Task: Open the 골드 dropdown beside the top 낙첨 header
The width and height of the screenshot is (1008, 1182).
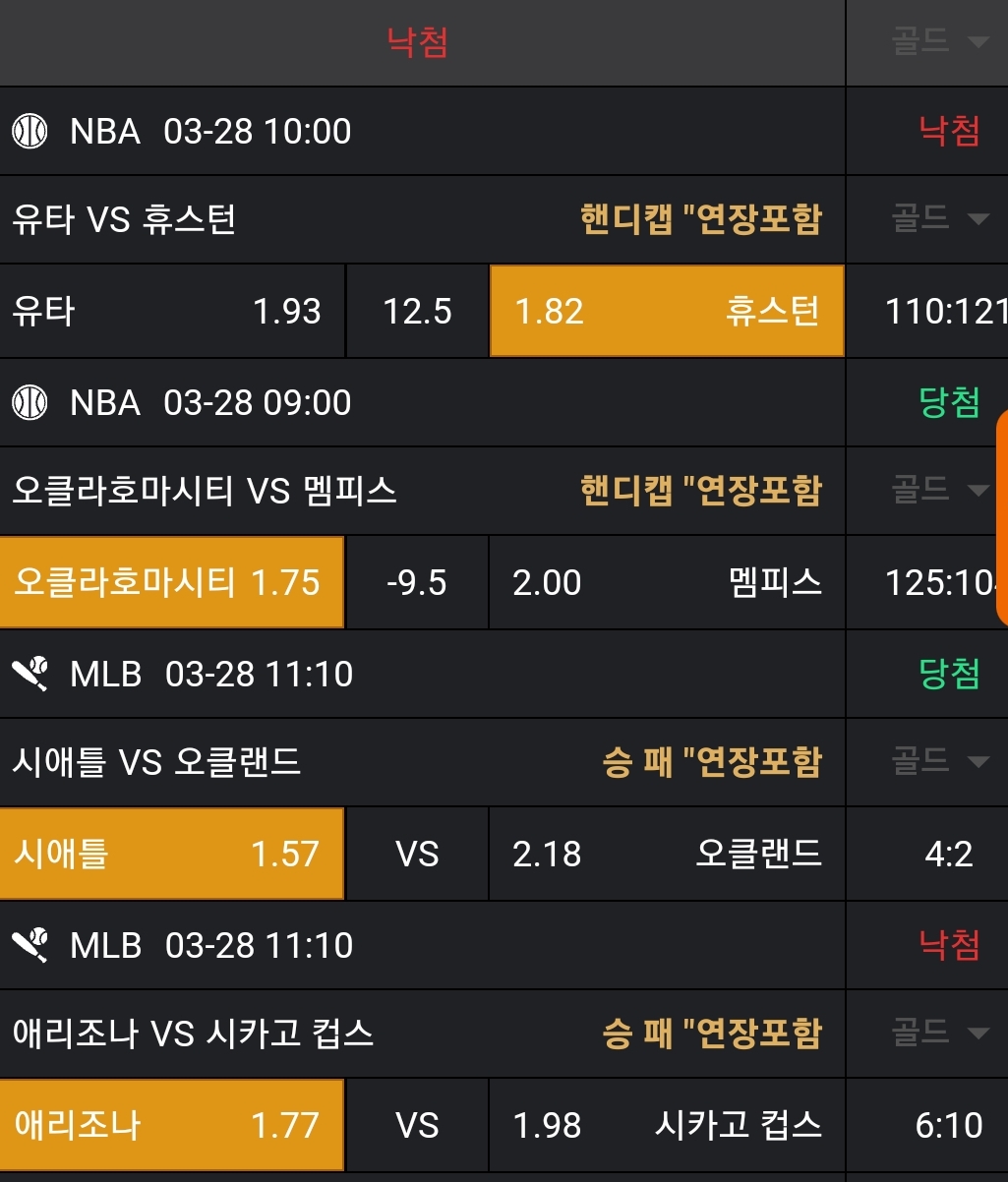Action: [938, 41]
